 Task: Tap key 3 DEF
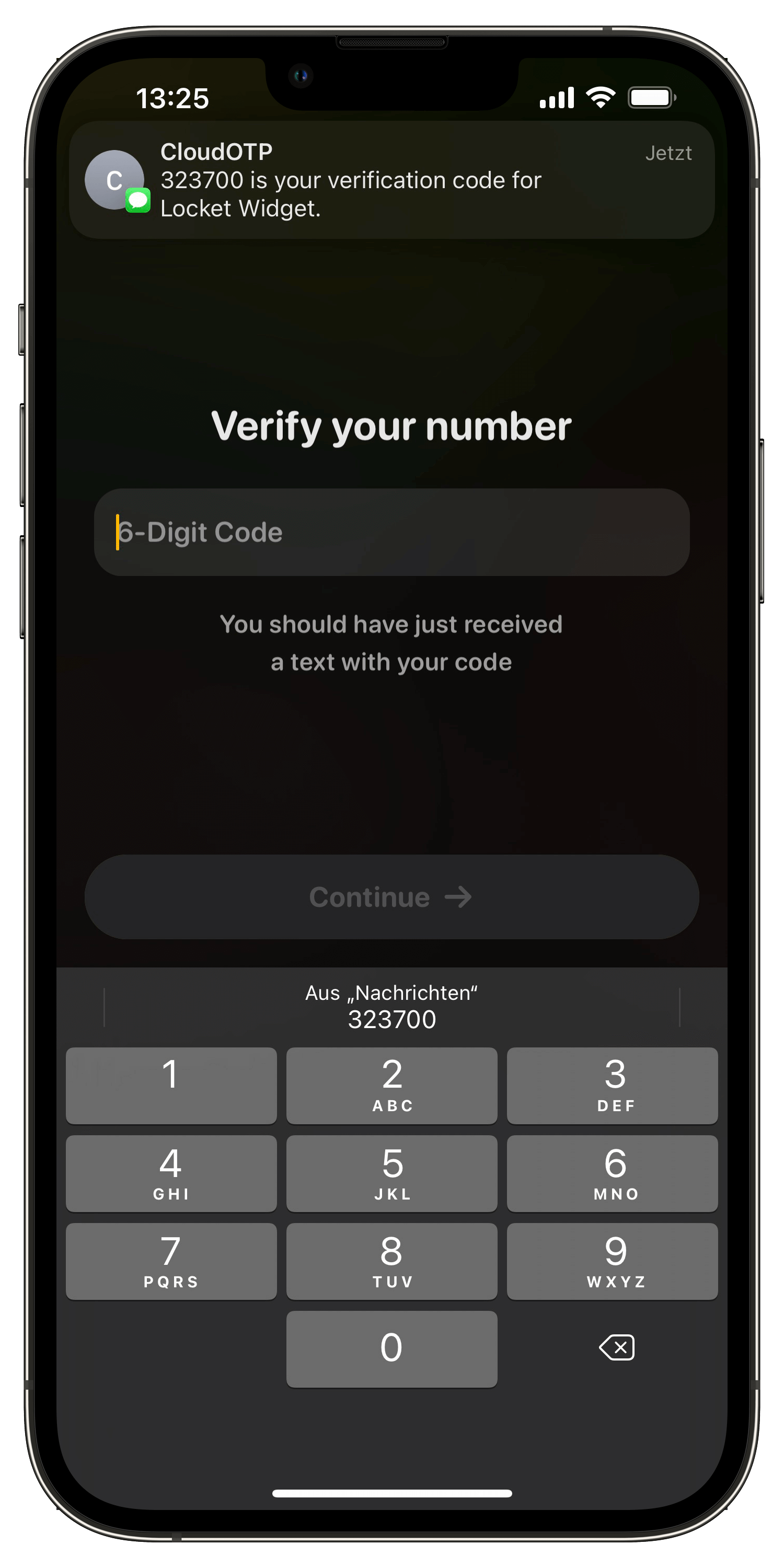[x=612, y=1085]
